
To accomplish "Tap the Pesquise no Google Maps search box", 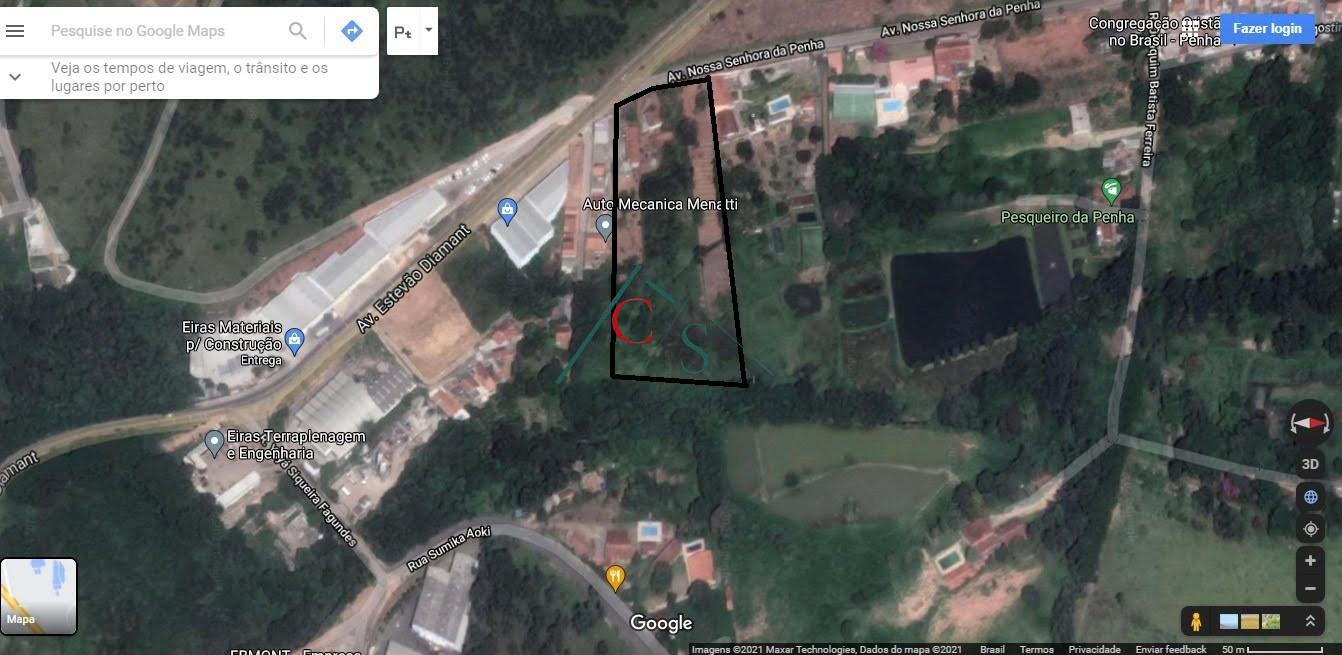I will [160, 31].
